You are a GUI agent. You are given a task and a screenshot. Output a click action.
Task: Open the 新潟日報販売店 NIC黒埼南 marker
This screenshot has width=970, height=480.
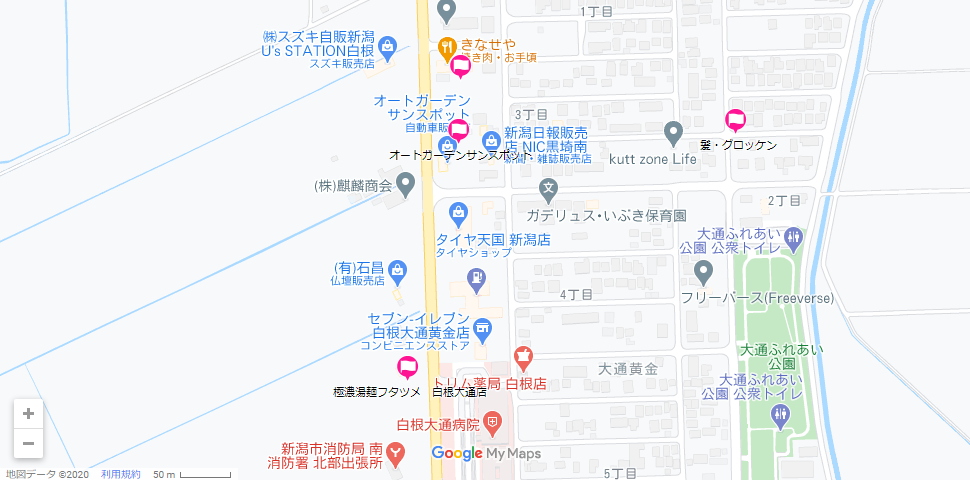point(491,142)
